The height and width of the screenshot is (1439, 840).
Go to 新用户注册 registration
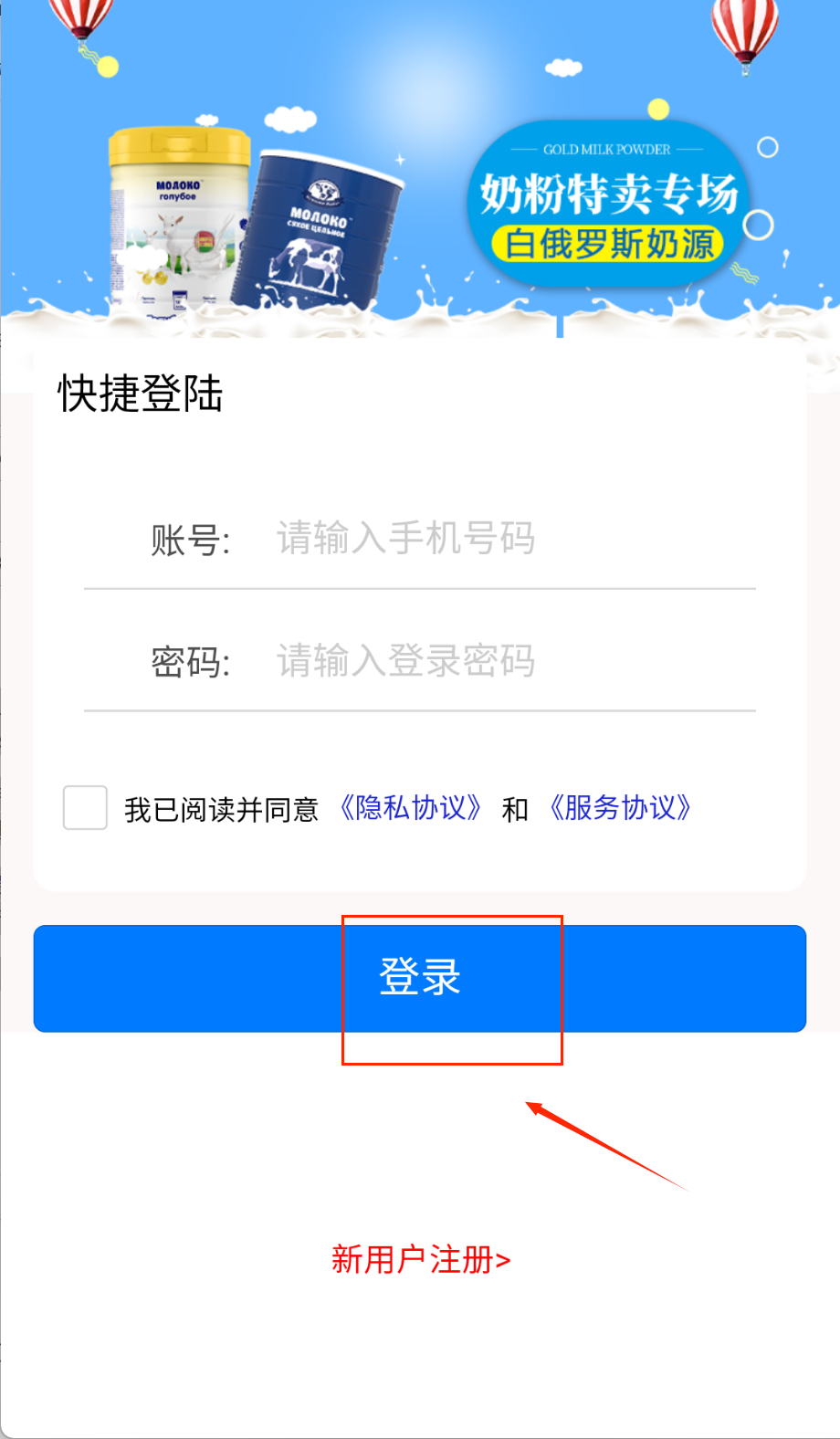click(x=420, y=1260)
